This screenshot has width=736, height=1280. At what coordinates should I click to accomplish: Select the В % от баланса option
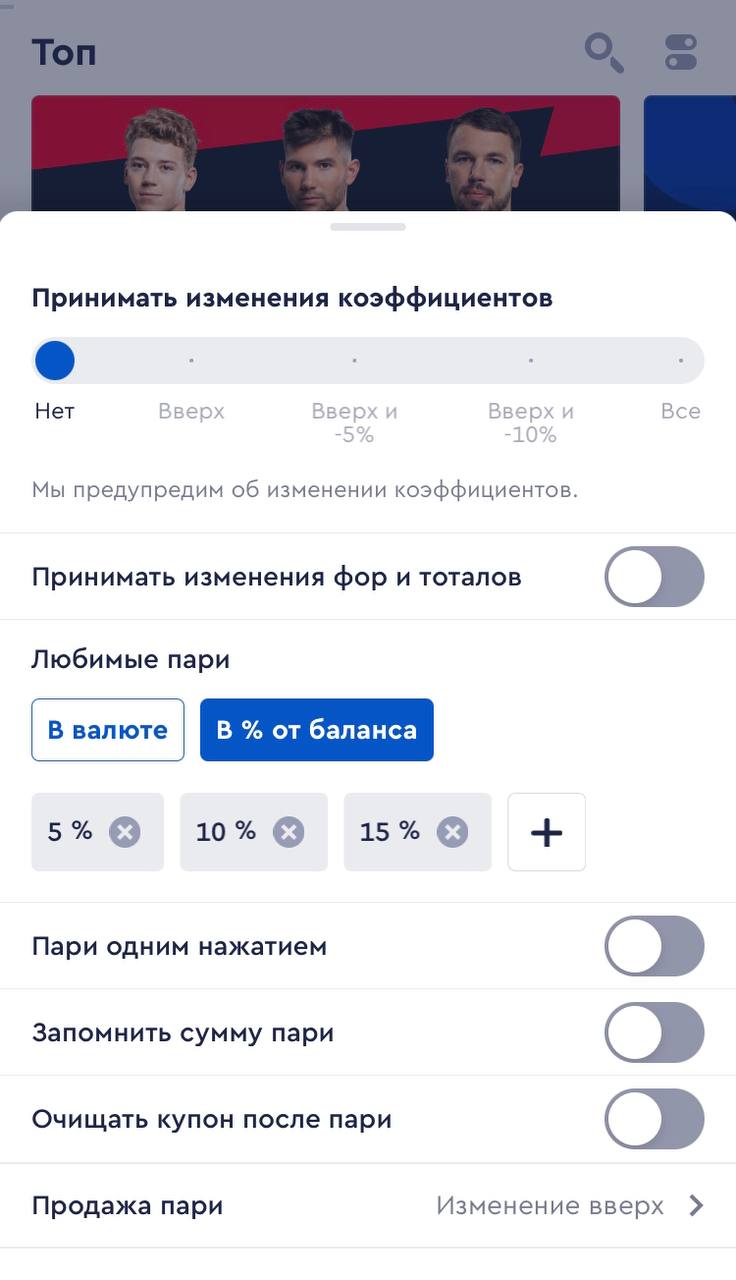(x=316, y=730)
